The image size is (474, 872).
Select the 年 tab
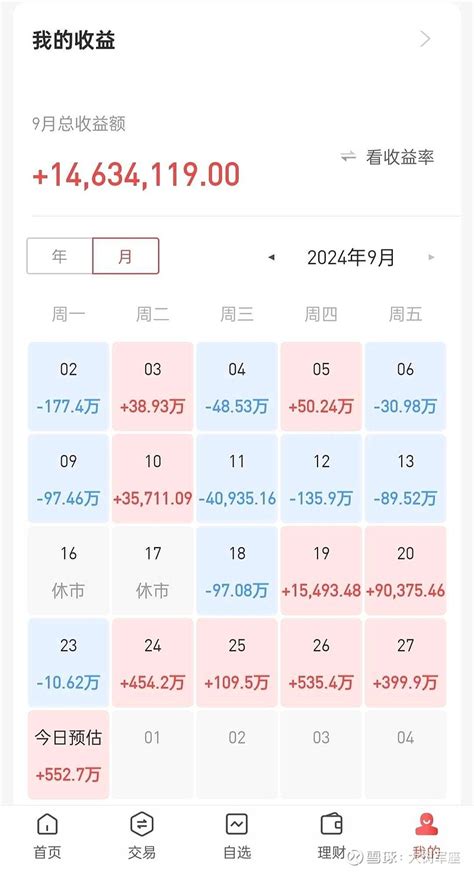(x=60, y=256)
